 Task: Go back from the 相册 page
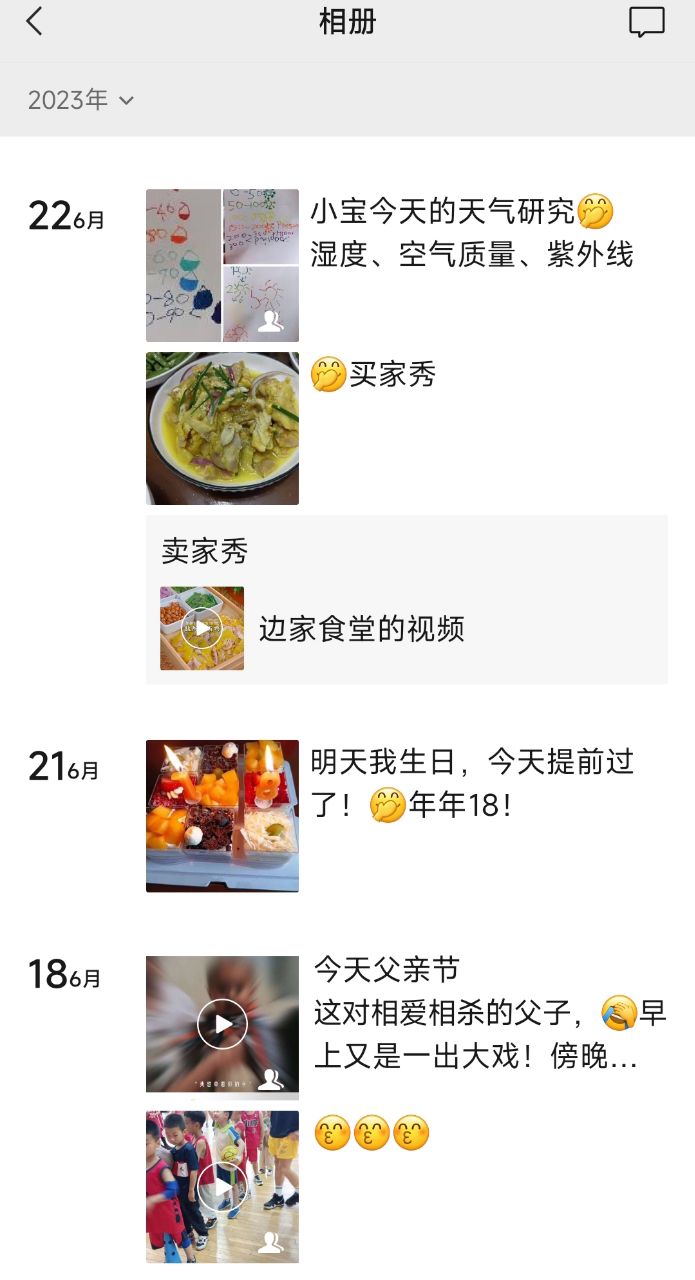point(35,22)
